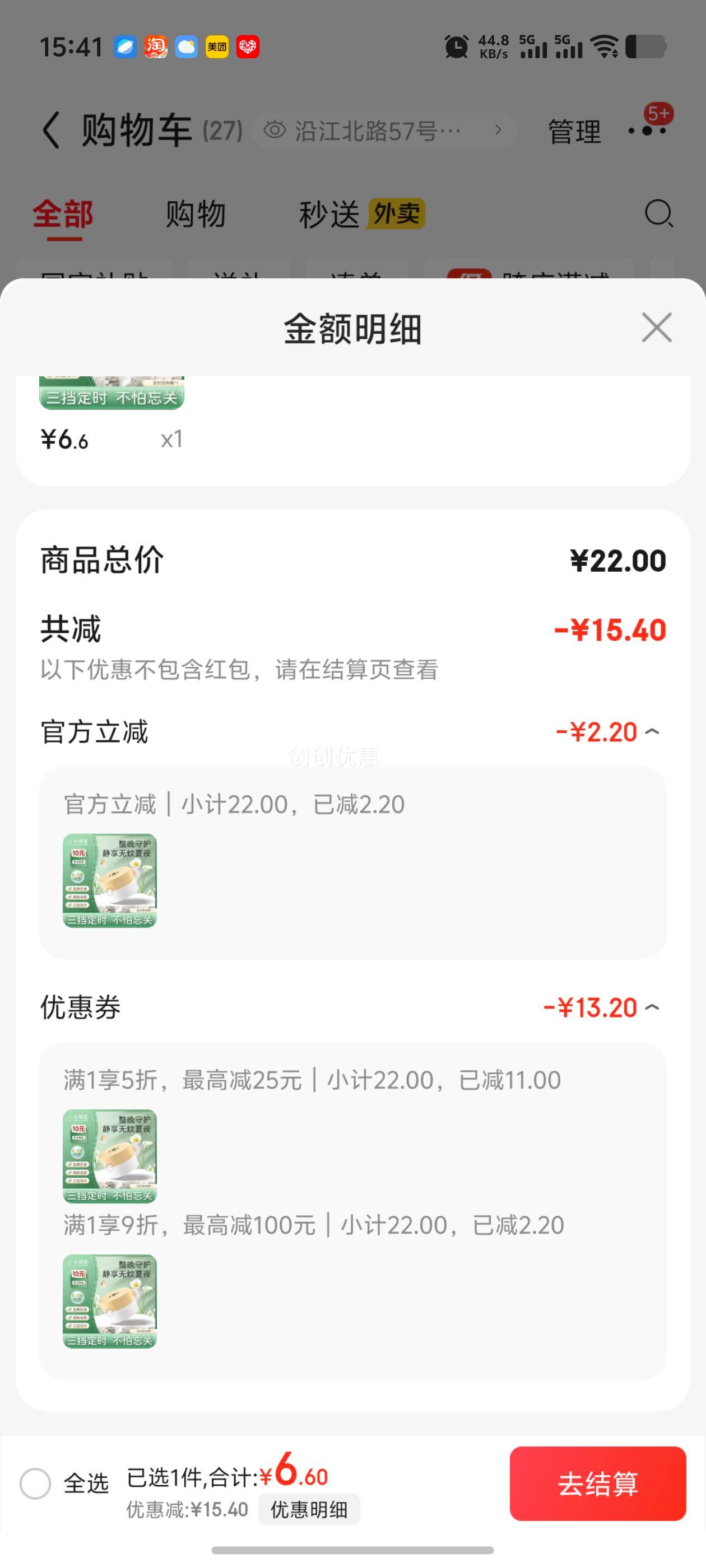
Task: Switch to the 购物 tab
Action: click(196, 214)
